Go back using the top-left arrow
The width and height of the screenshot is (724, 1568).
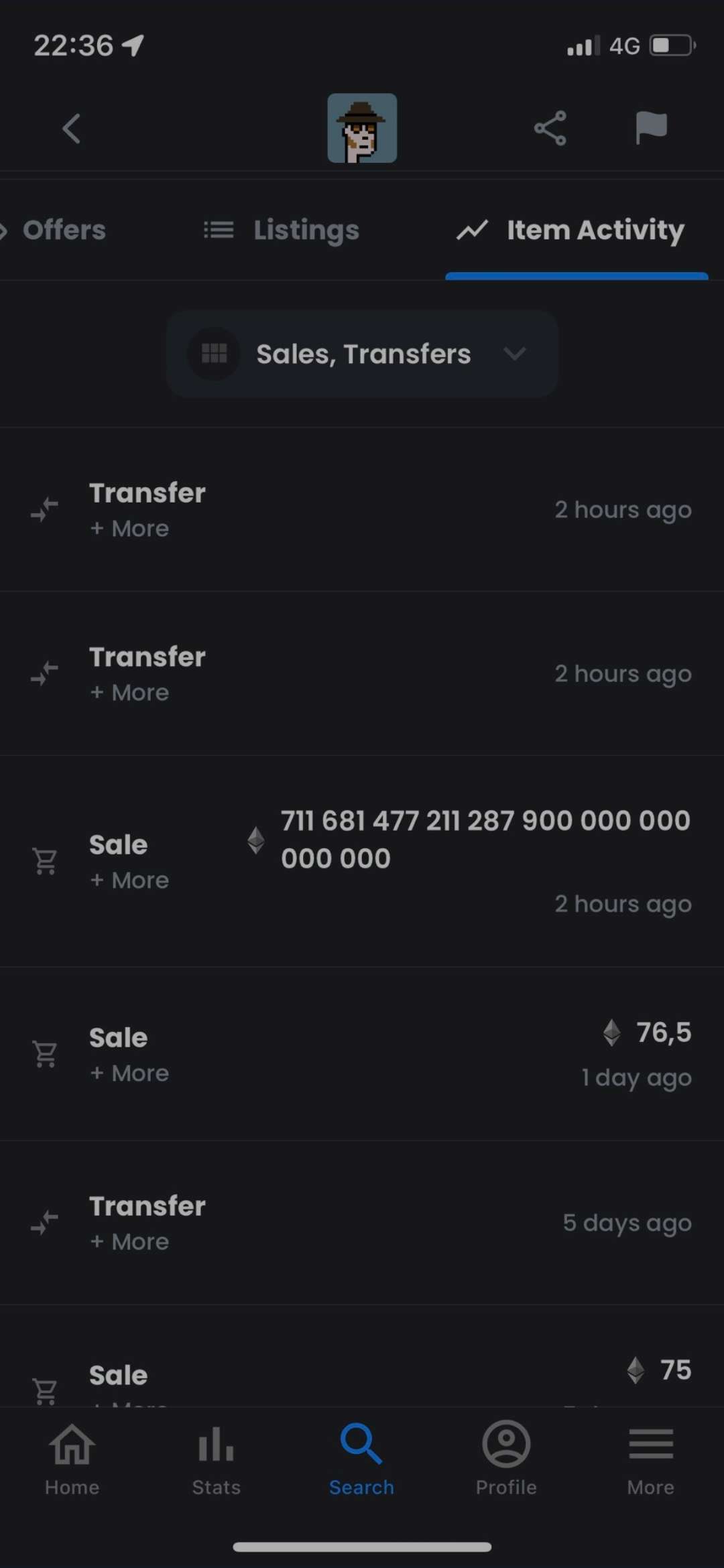[71, 129]
